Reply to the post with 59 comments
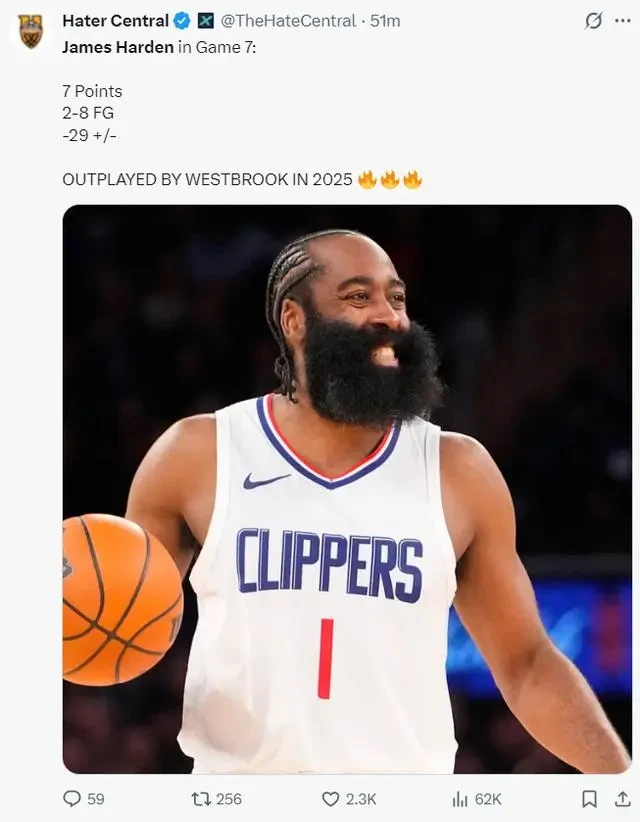 [72, 799]
